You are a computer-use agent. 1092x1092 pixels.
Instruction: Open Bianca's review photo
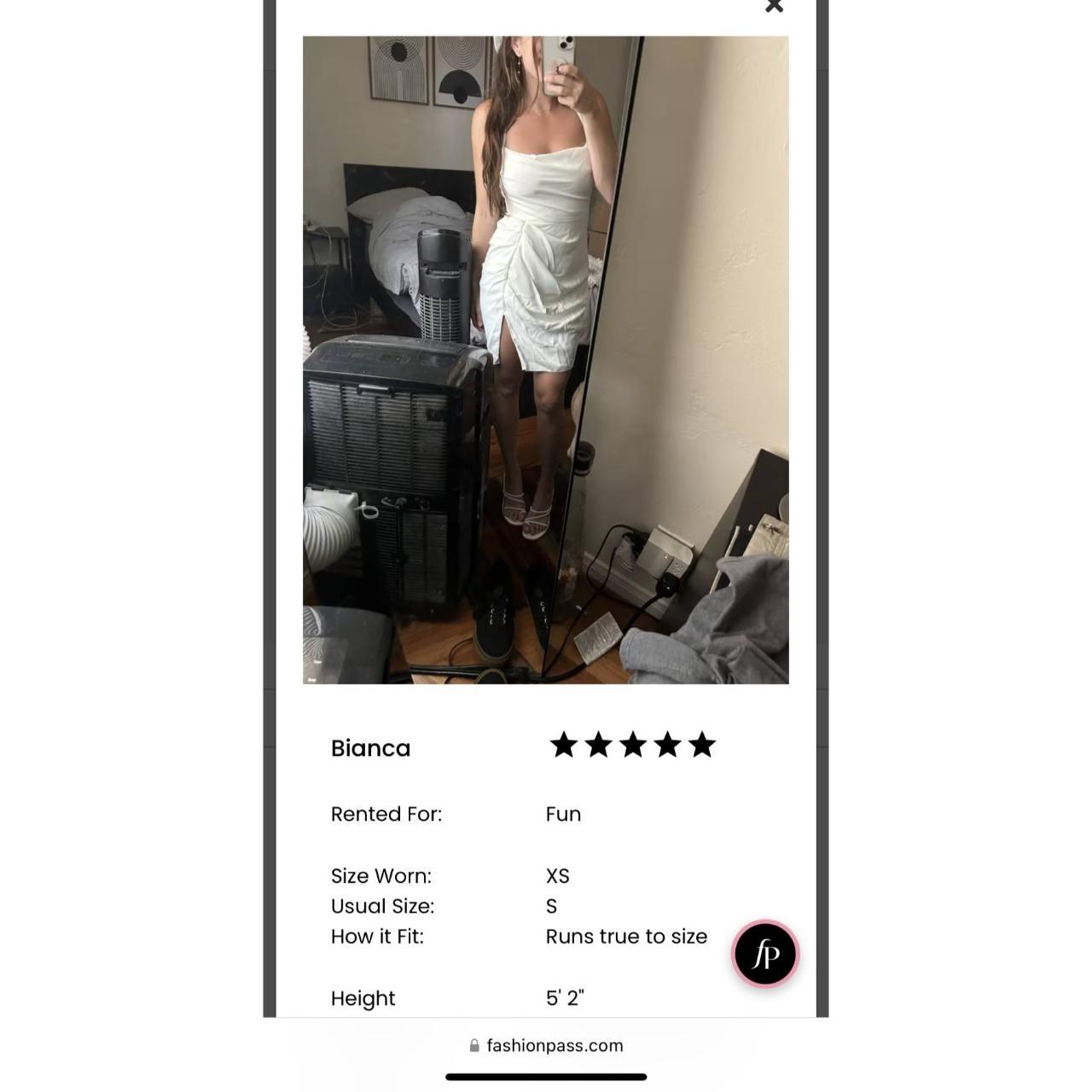click(x=546, y=359)
